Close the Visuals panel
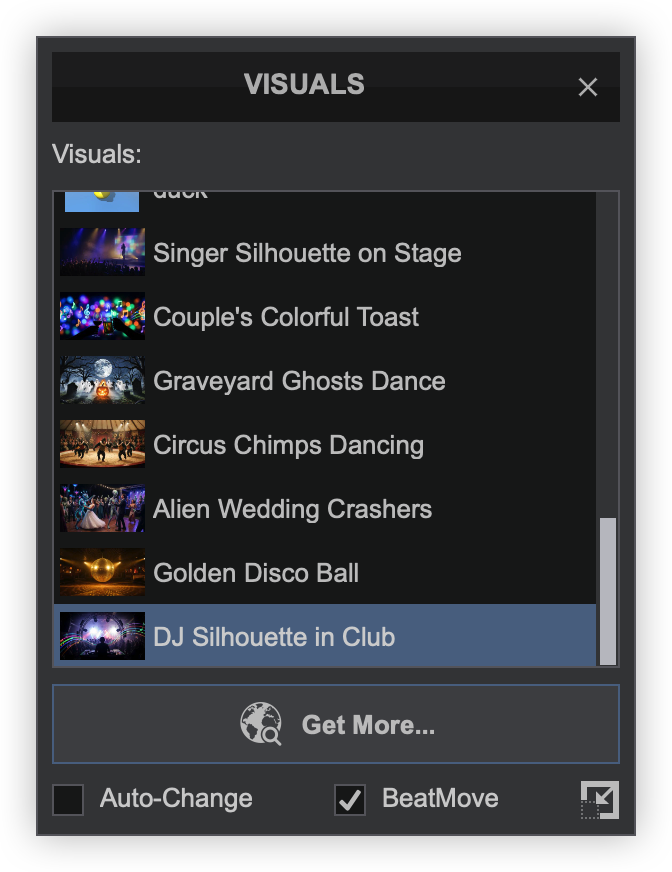Viewport: 672px width, 872px height. pyautogui.click(x=588, y=88)
